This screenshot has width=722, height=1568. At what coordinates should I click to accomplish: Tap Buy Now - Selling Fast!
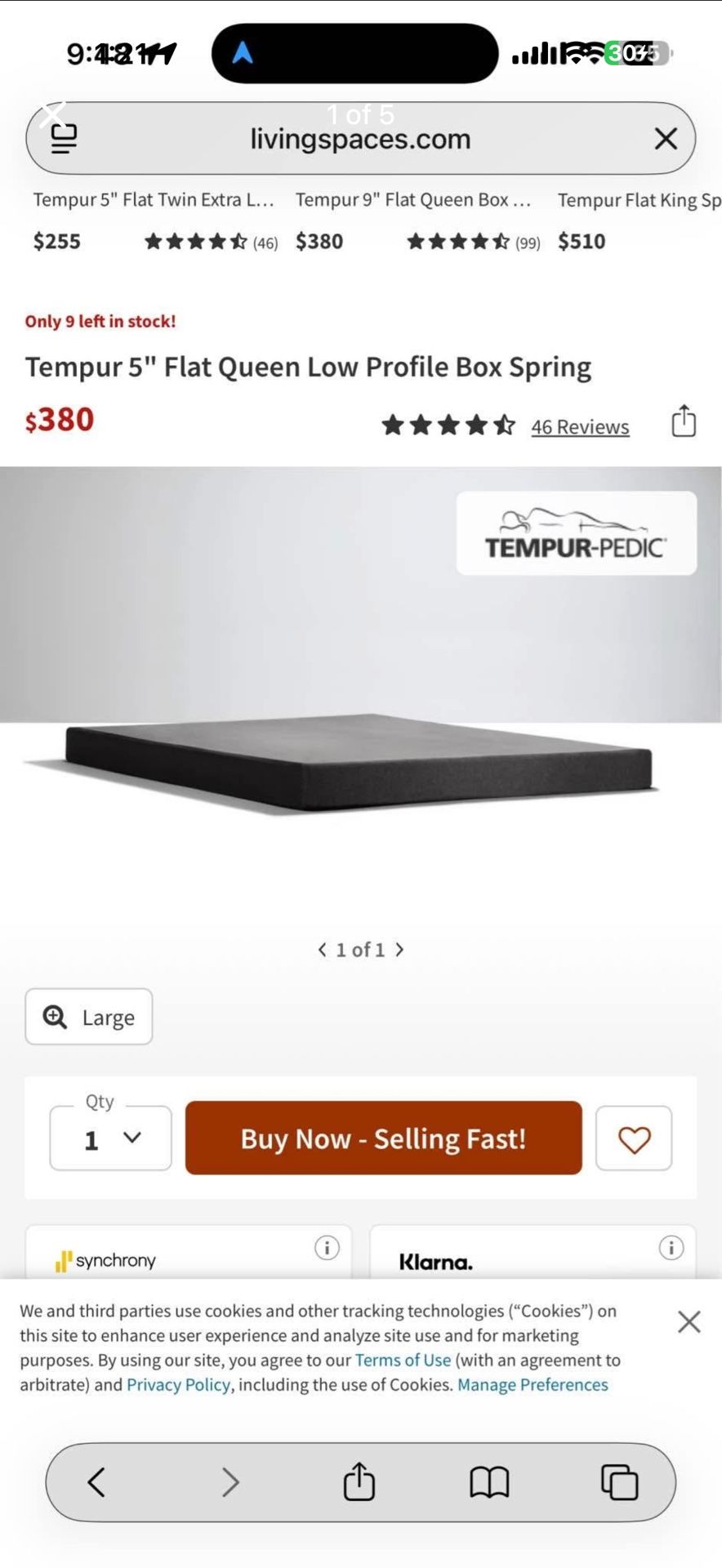point(383,1138)
